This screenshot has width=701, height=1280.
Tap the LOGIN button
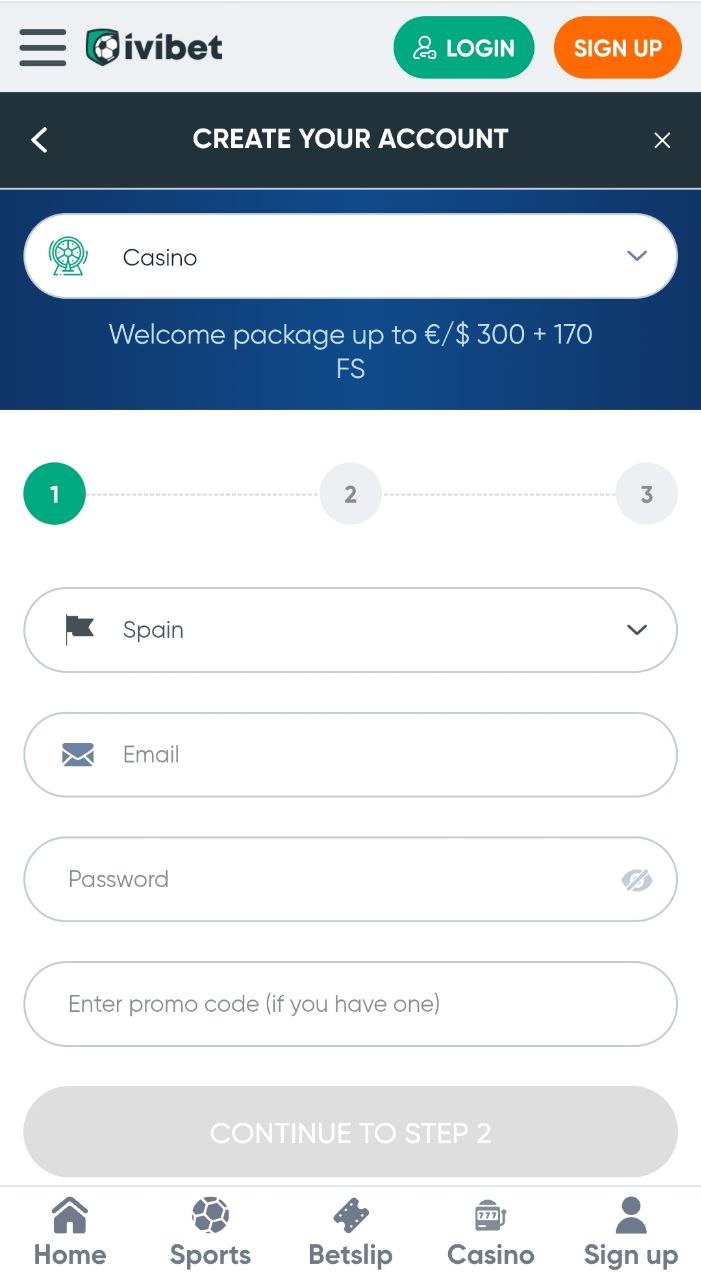464,47
